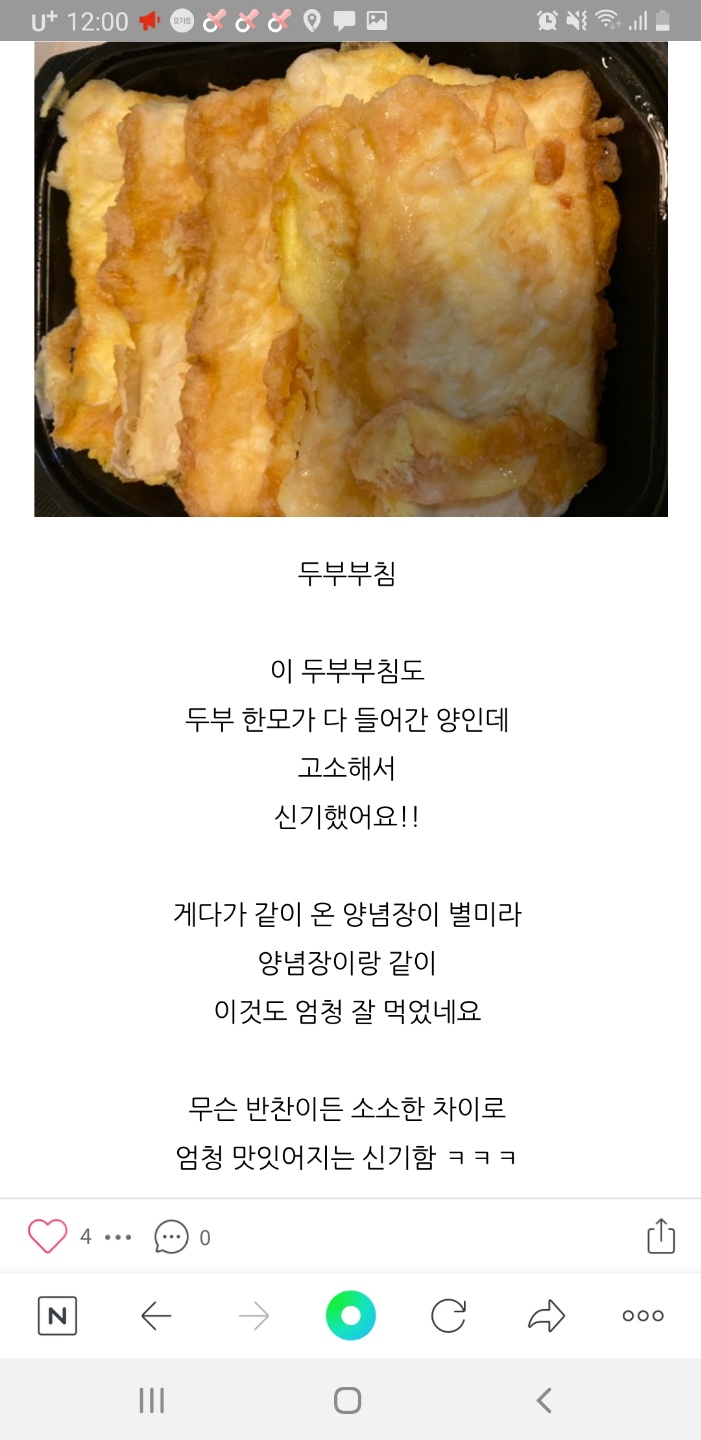Viewport: 701px width, 1440px height.
Task: Go to the Naver home N button
Action: click(57, 1316)
